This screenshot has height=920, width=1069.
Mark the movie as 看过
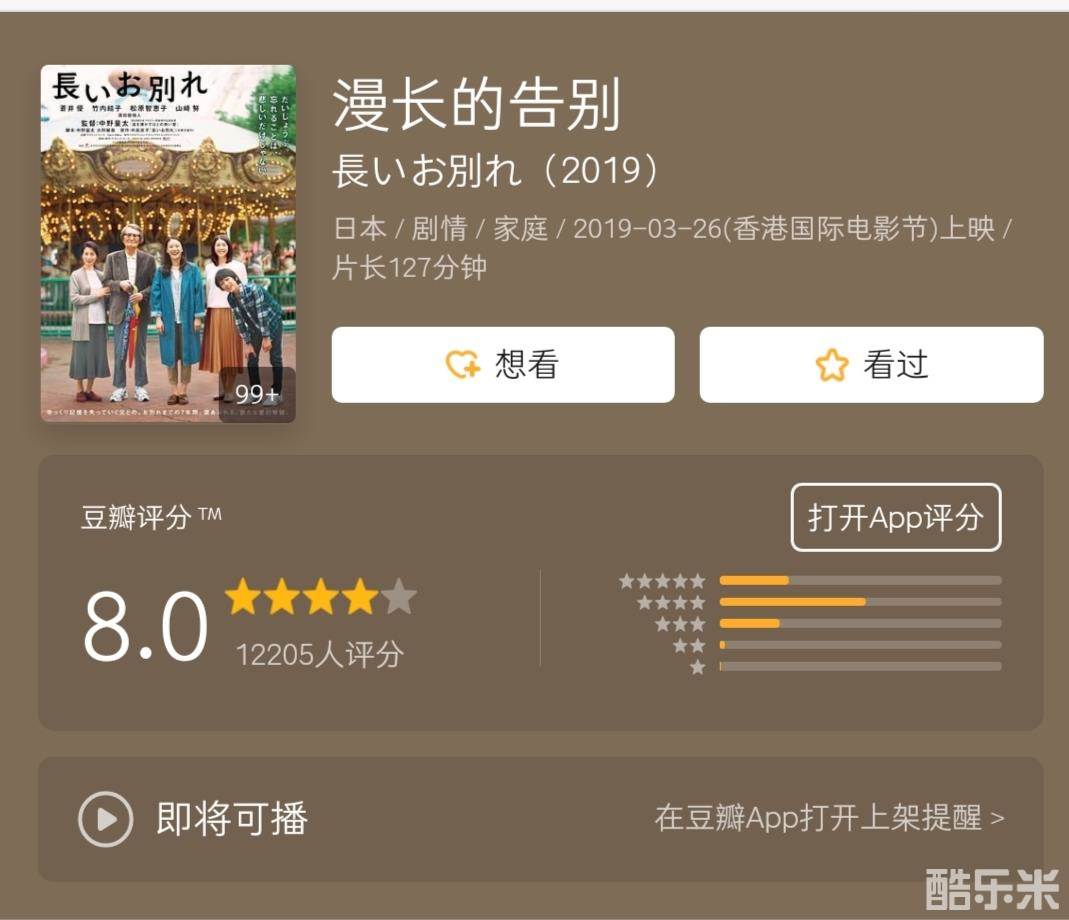871,365
